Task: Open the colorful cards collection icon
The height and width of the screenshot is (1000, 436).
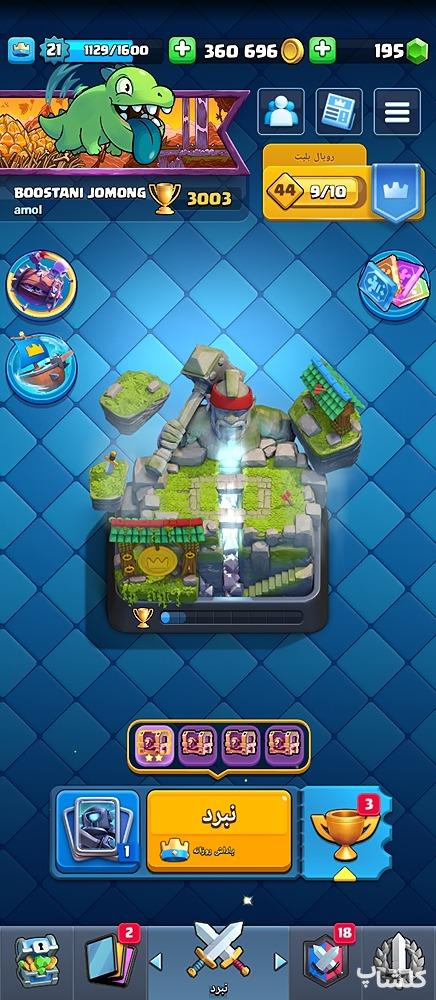Action: tap(394, 281)
